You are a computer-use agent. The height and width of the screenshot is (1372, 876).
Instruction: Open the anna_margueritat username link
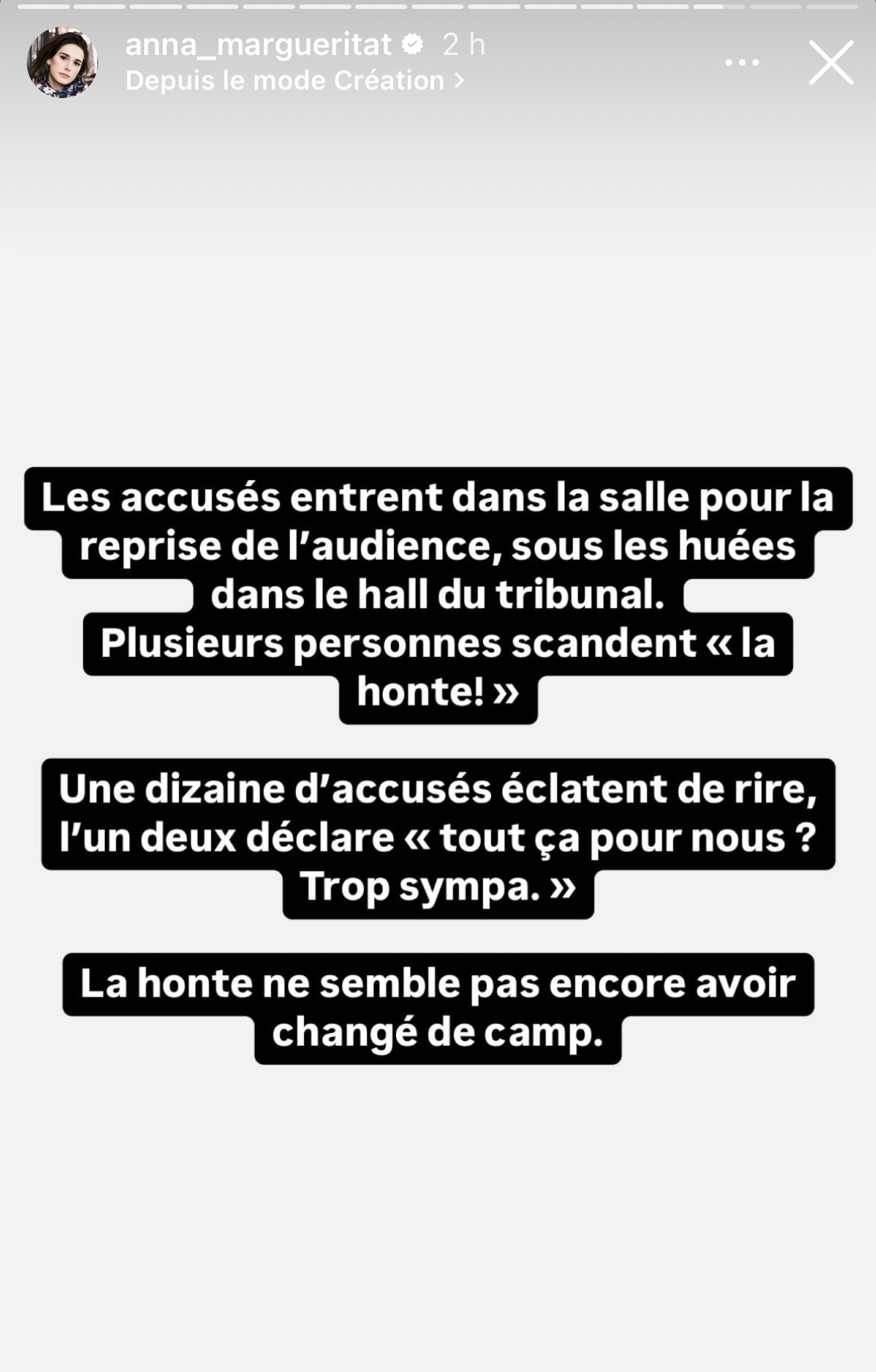(x=258, y=45)
